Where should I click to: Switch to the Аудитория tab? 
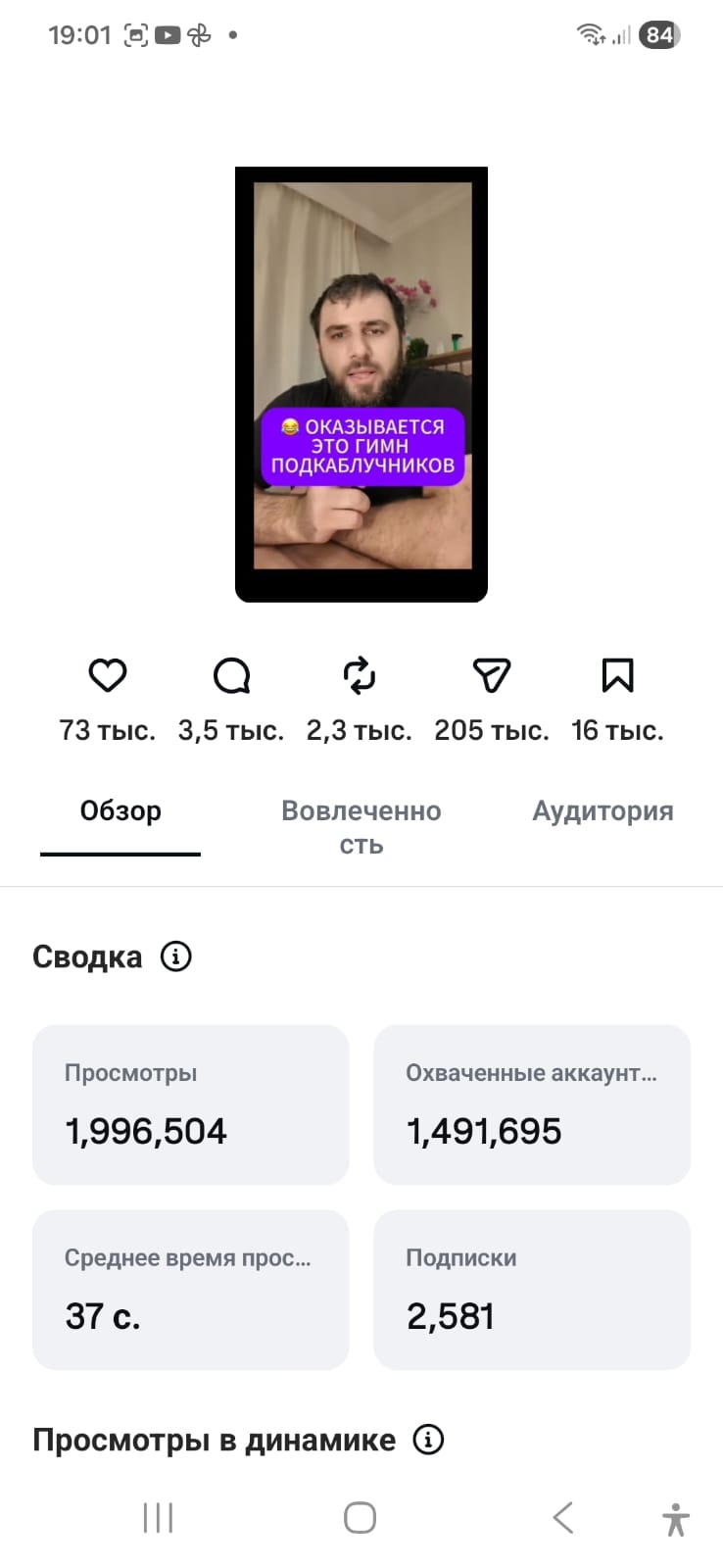602,811
